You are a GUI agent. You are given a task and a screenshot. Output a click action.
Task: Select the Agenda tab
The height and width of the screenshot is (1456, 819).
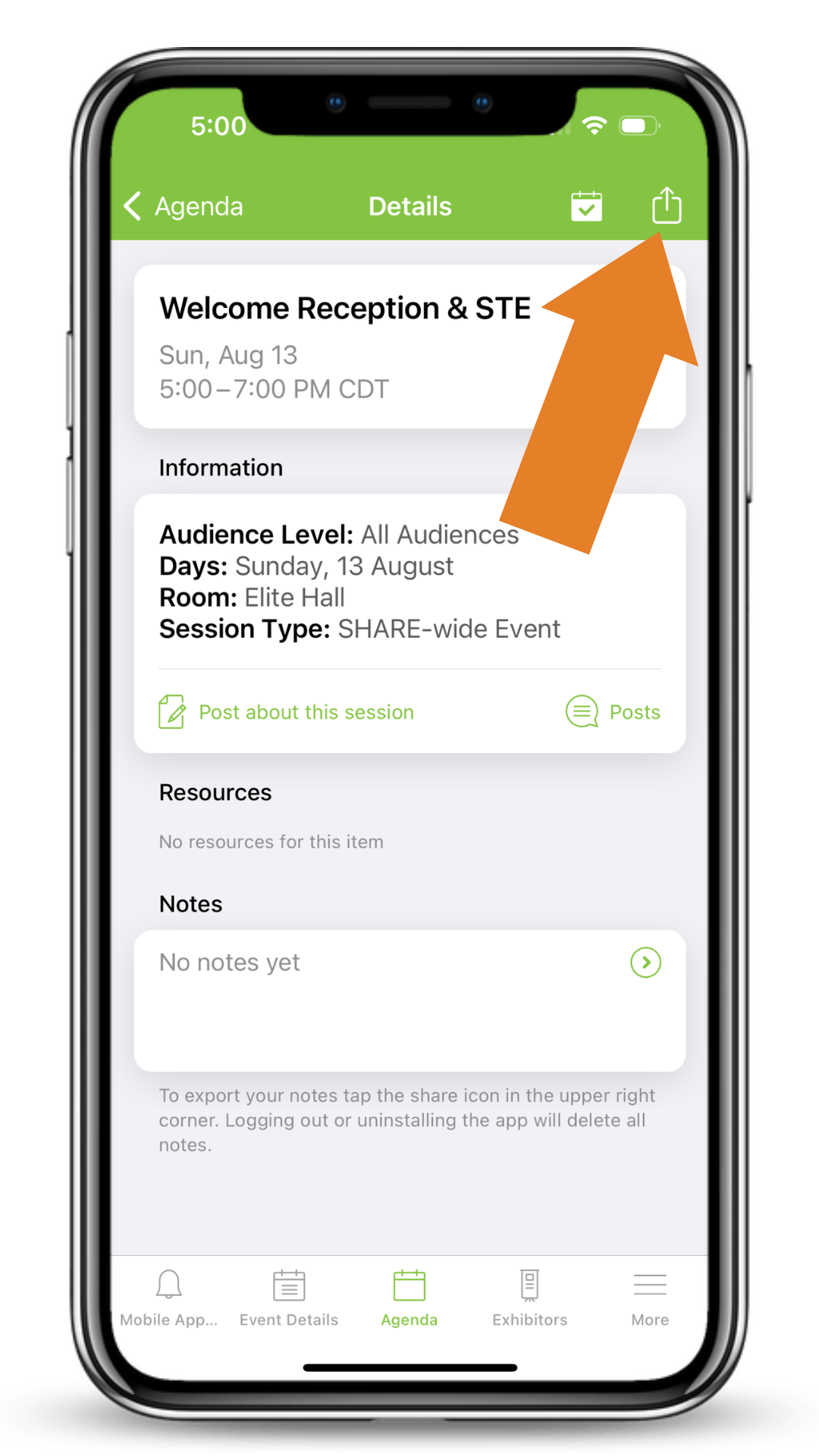click(x=409, y=1298)
